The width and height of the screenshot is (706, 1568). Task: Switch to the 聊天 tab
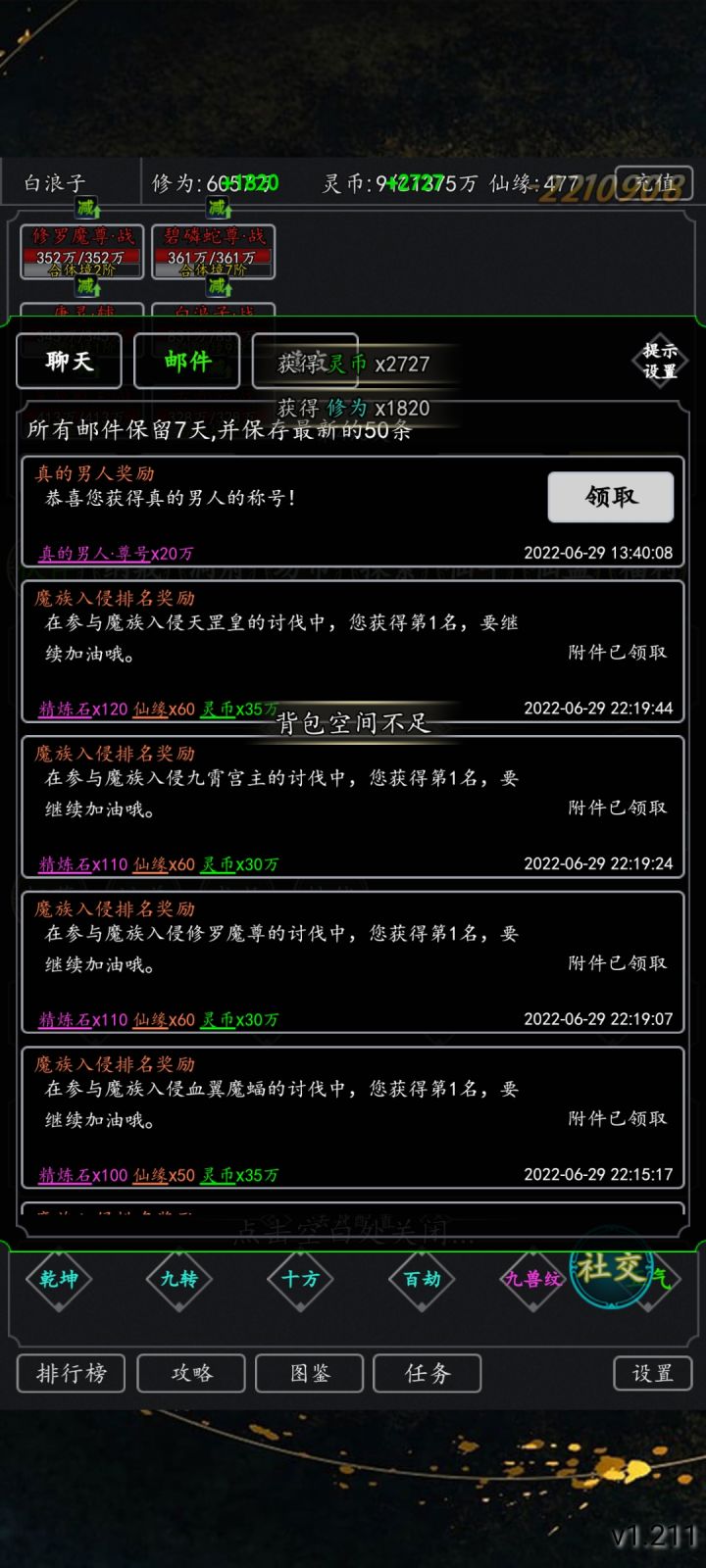click(x=68, y=361)
